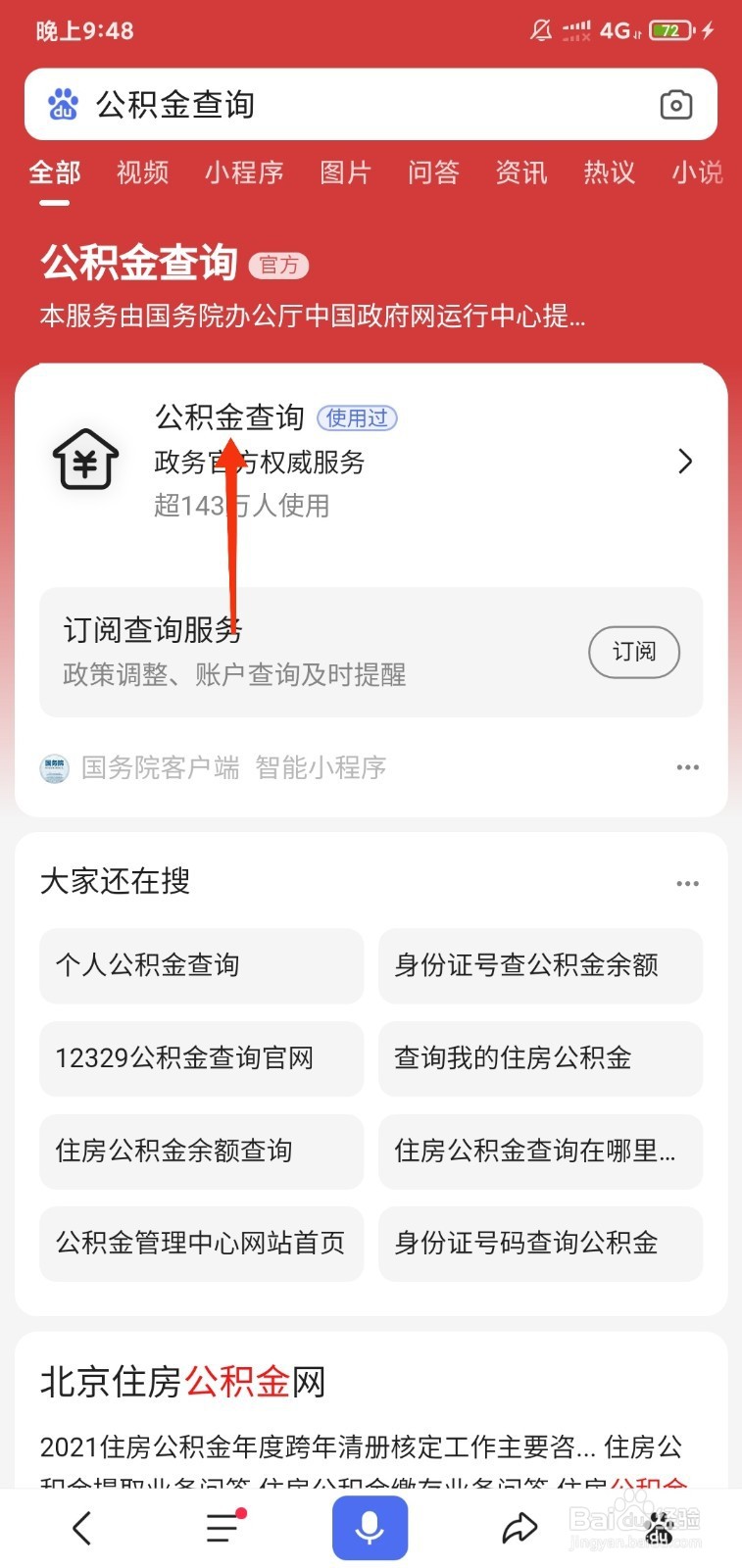Tap the 订阅 subscribe button

[x=634, y=652]
